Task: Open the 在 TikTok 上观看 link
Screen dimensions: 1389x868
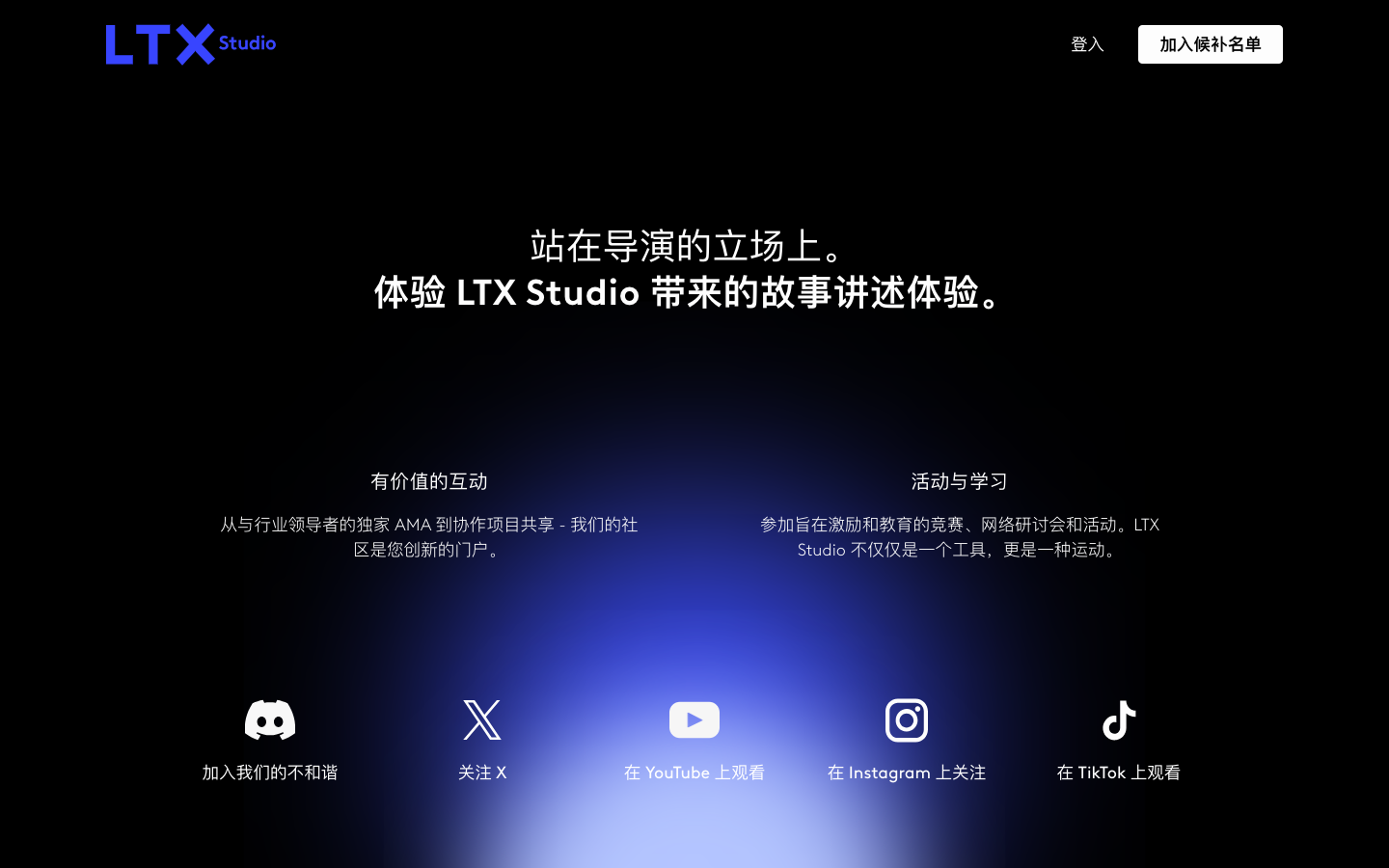Action: click(x=1119, y=739)
